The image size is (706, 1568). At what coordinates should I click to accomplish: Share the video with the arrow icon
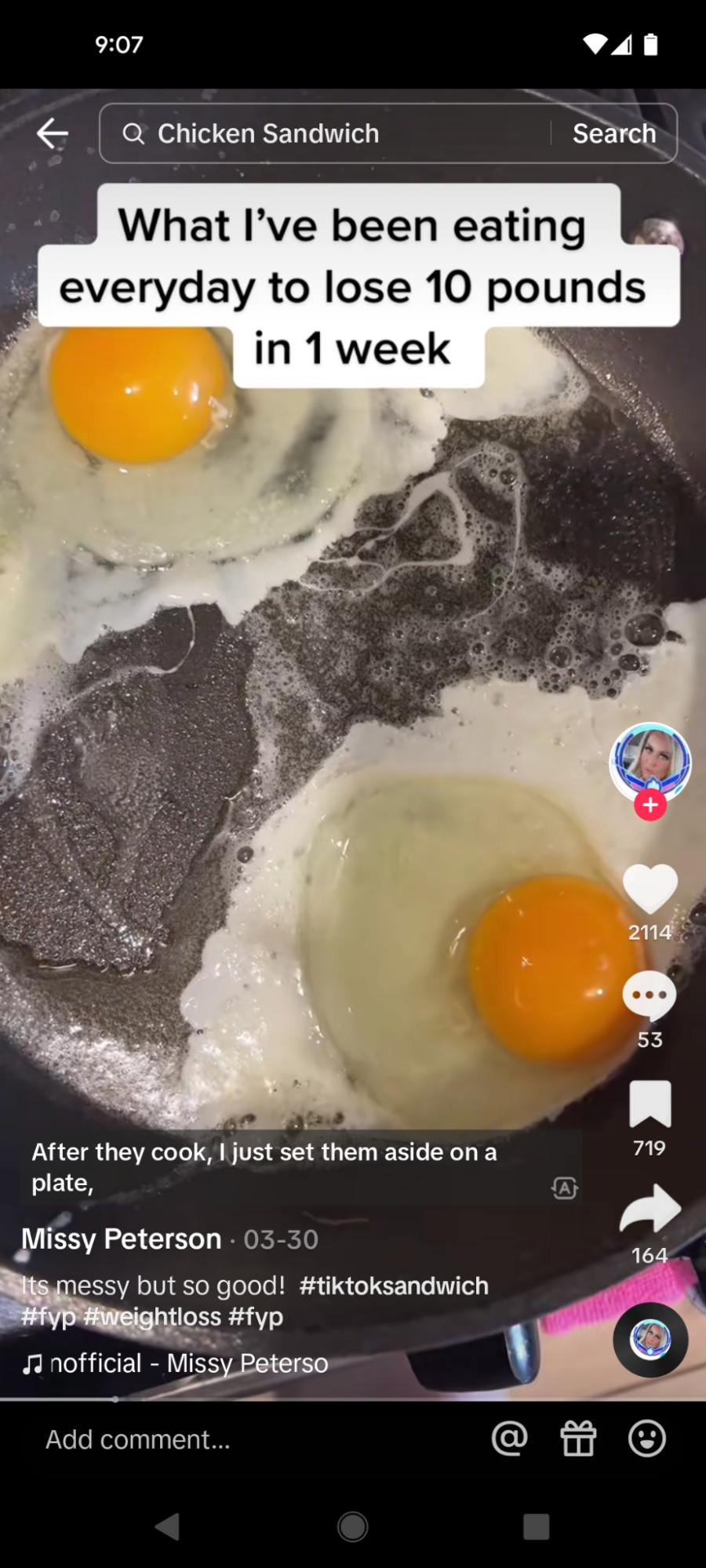[x=650, y=1209]
